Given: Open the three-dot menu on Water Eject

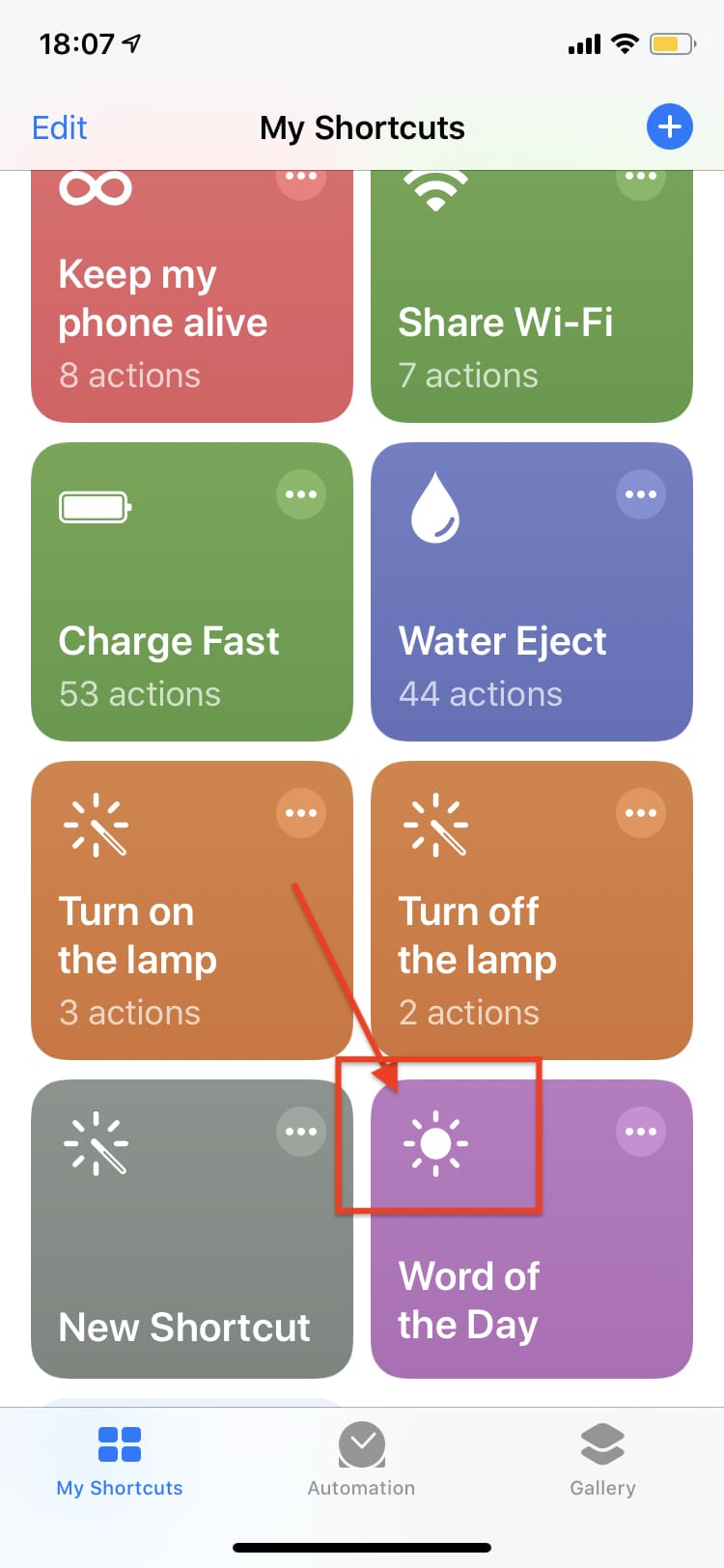Looking at the screenshot, I should click(x=641, y=494).
